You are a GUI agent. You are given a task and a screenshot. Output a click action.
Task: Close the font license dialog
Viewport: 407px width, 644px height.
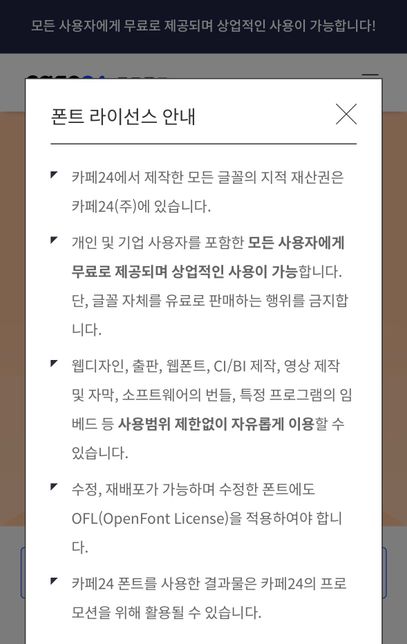click(x=346, y=114)
